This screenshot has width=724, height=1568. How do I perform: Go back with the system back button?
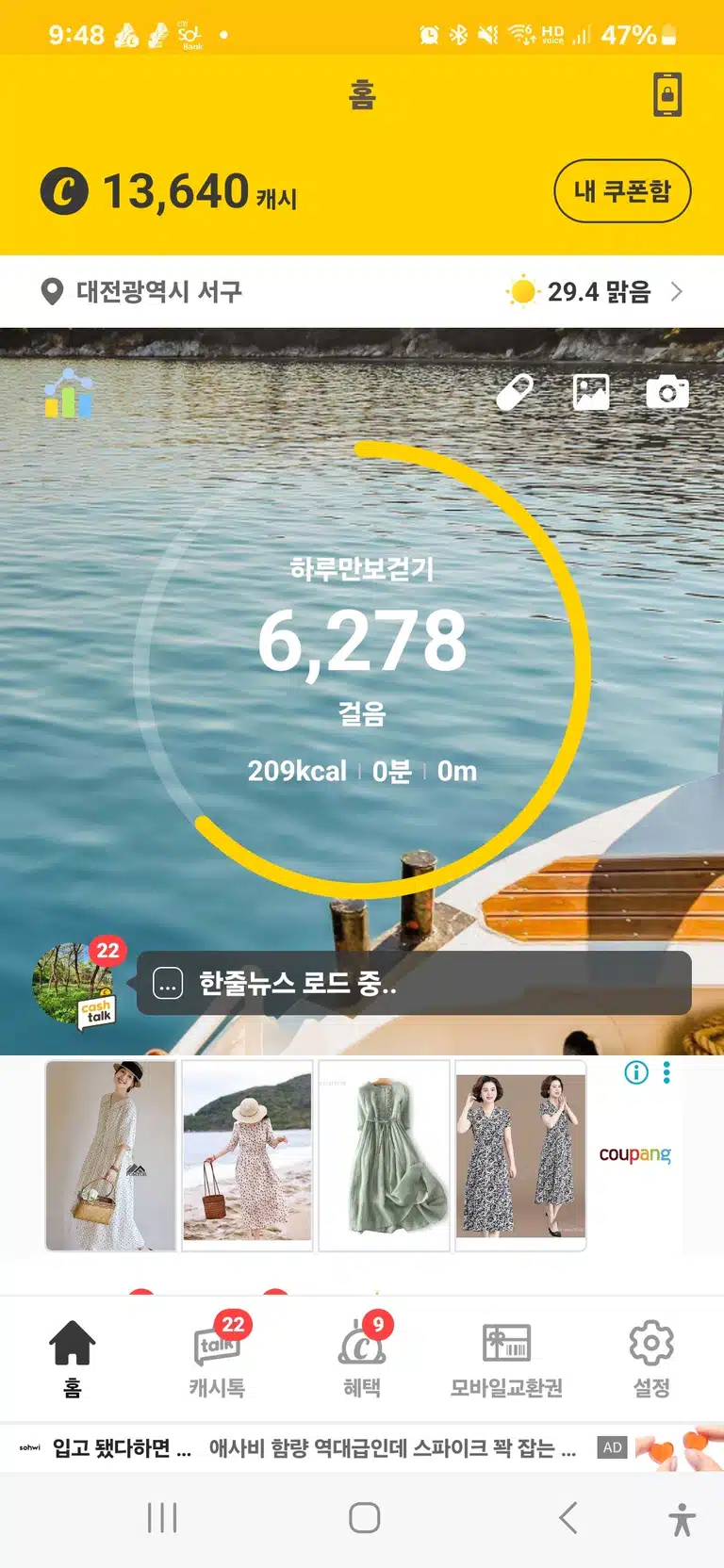(568, 1518)
